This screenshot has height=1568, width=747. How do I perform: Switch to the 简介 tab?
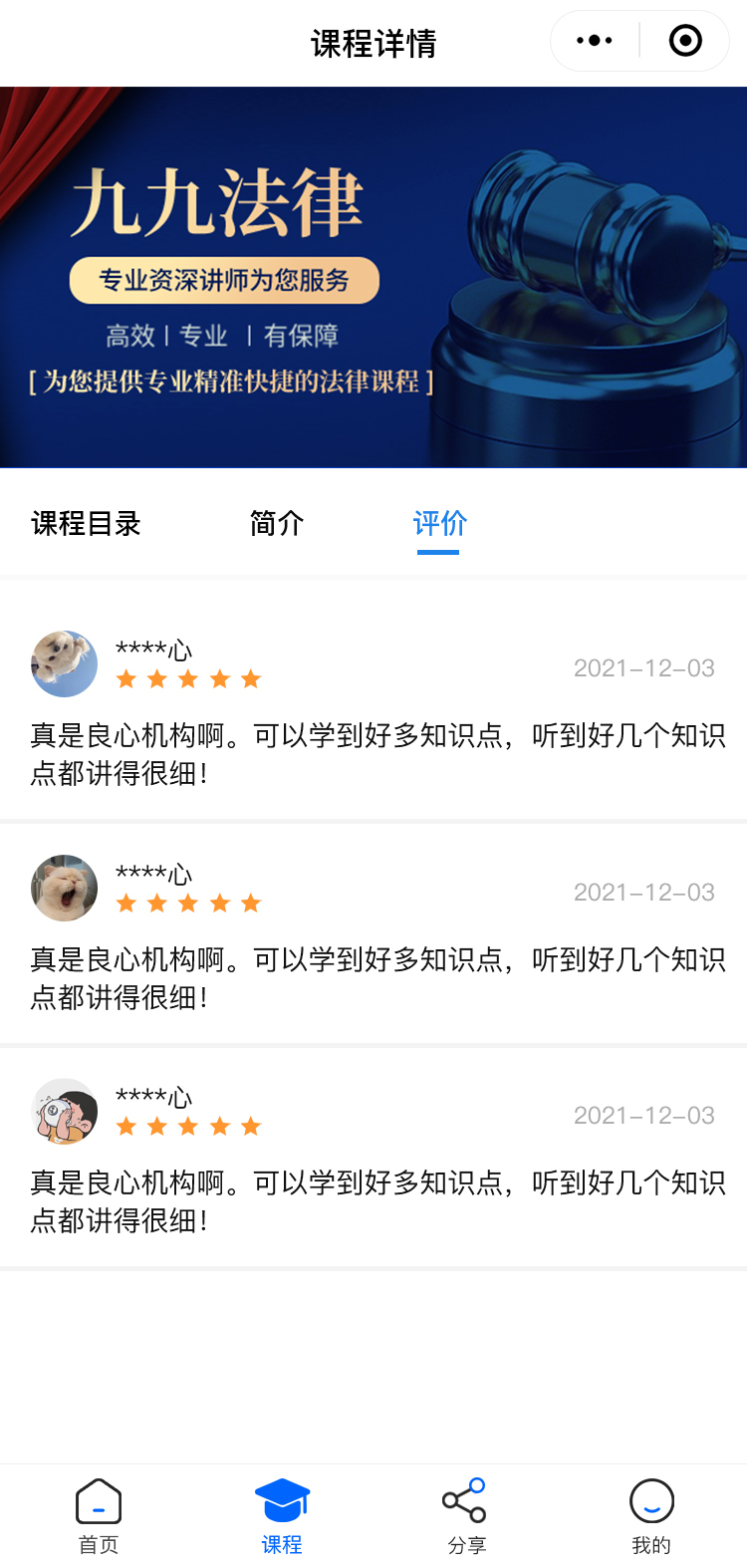[276, 524]
